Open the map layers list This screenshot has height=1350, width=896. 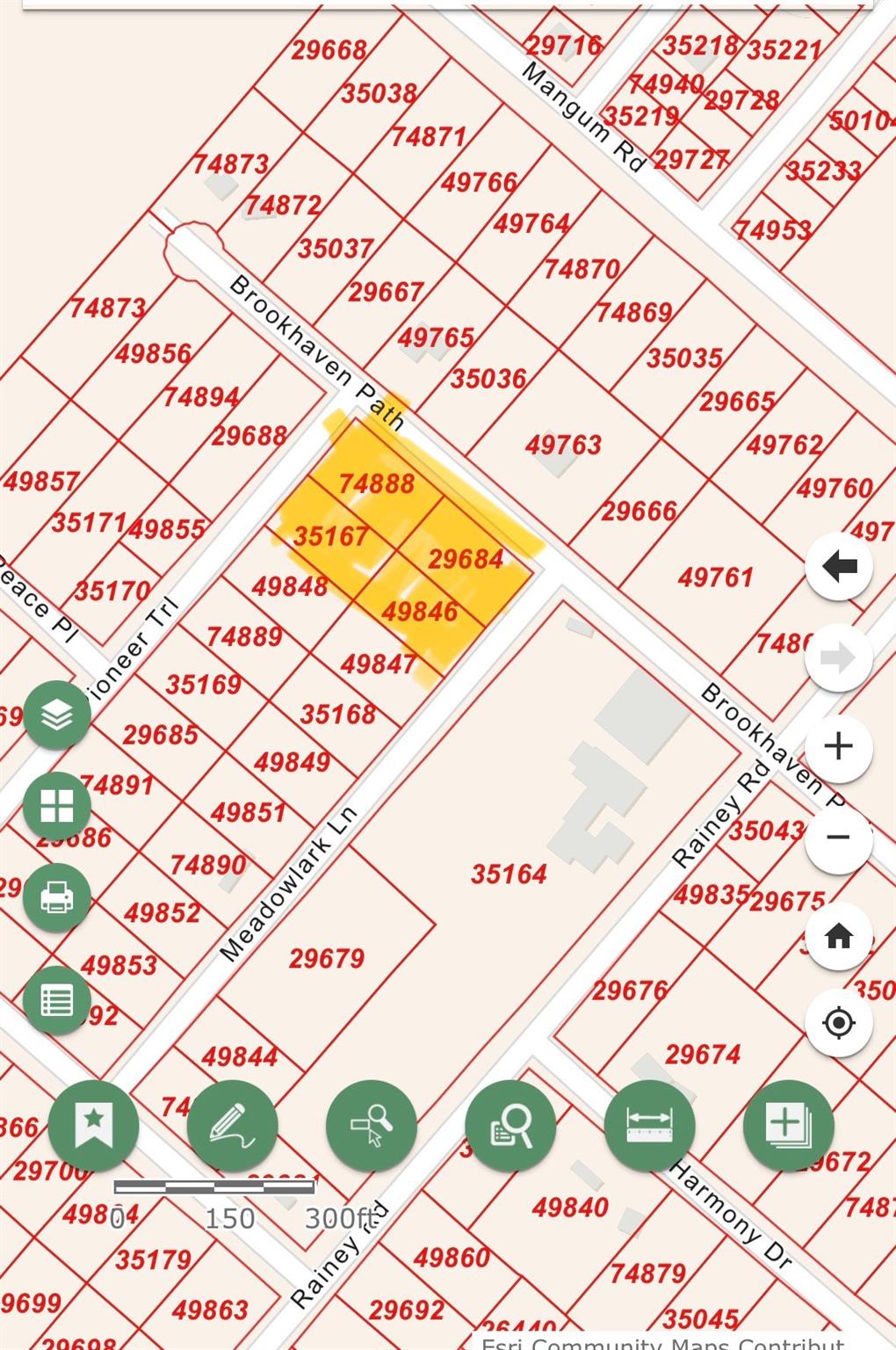coord(57,715)
